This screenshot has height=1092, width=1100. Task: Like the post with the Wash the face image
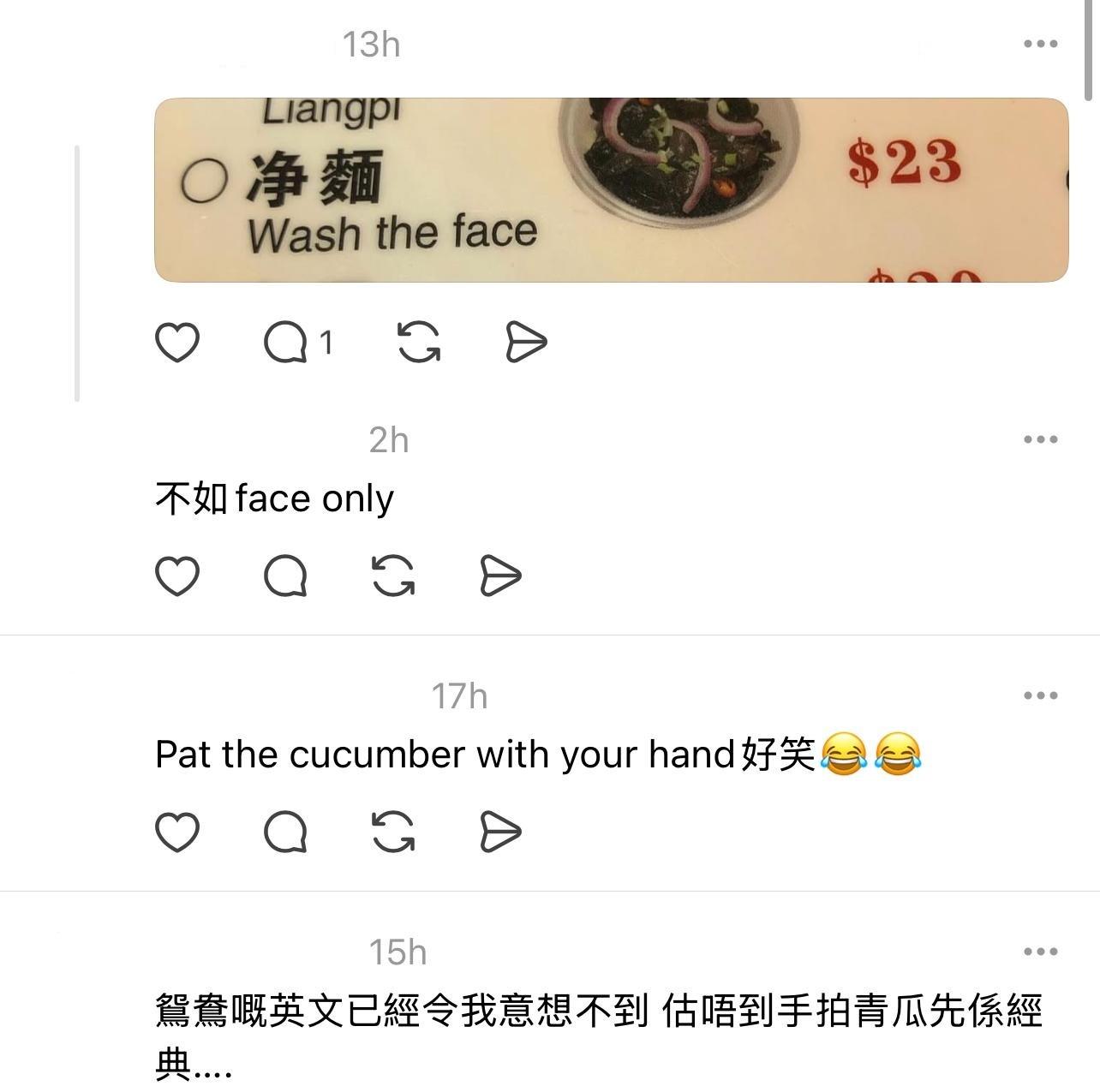pyautogui.click(x=177, y=343)
